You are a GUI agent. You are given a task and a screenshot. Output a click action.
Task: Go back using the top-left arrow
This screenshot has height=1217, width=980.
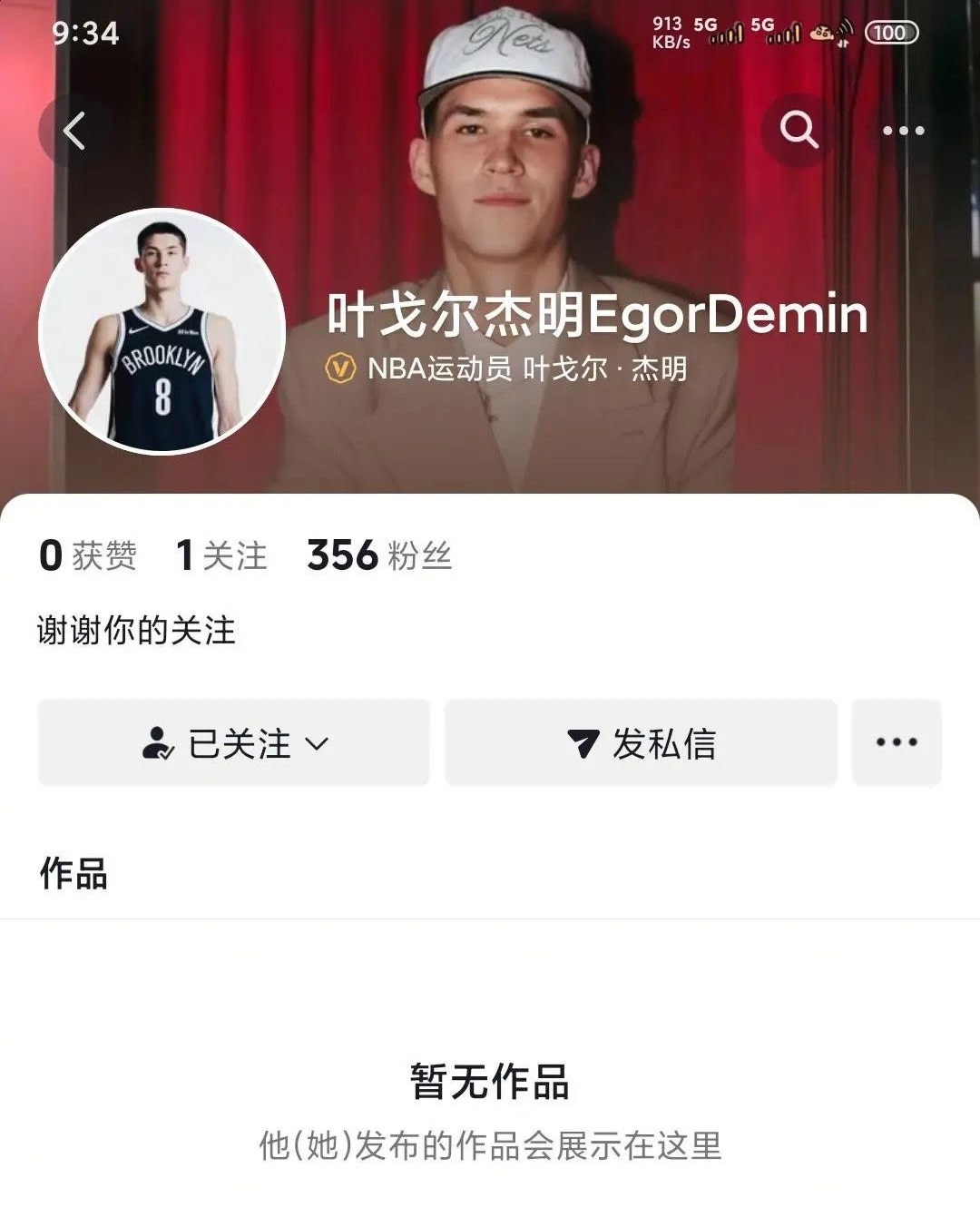(74, 131)
